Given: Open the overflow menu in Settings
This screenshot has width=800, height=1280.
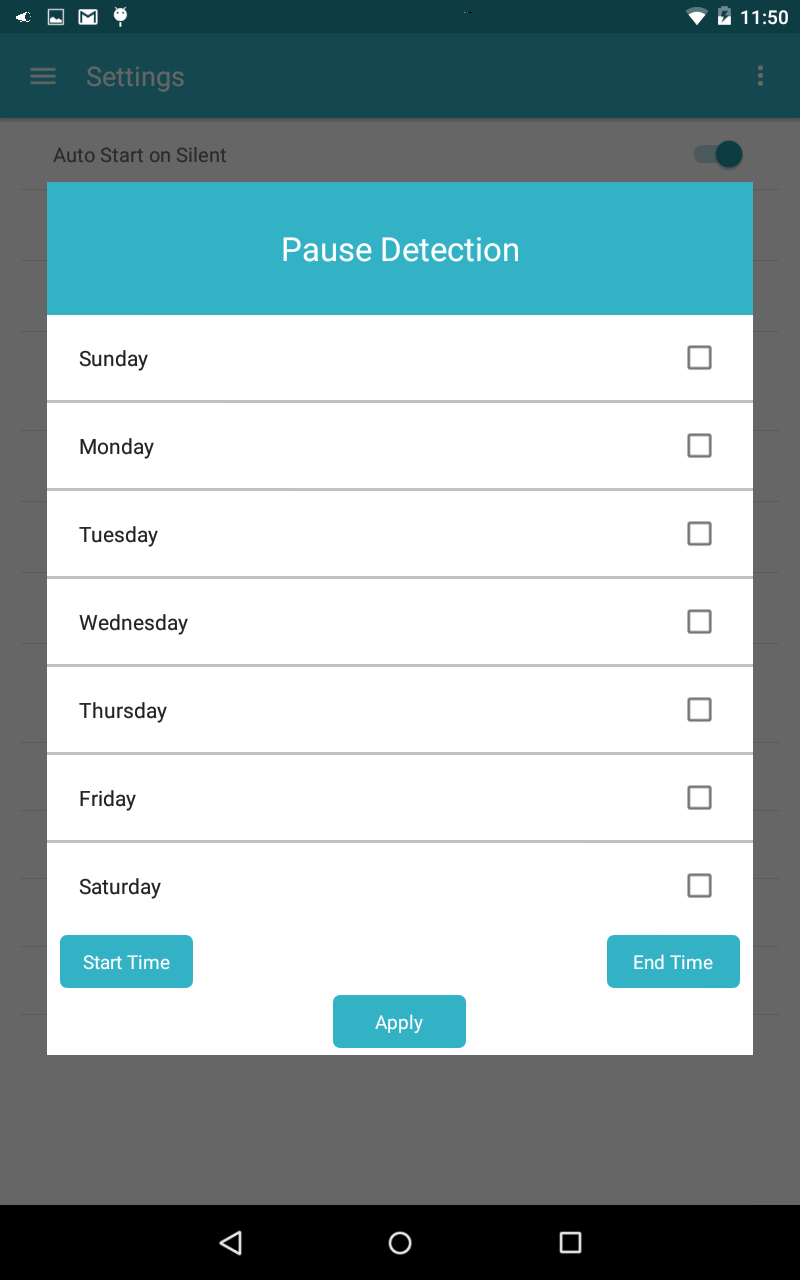Looking at the screenshot, I should (x=760, y=76).
